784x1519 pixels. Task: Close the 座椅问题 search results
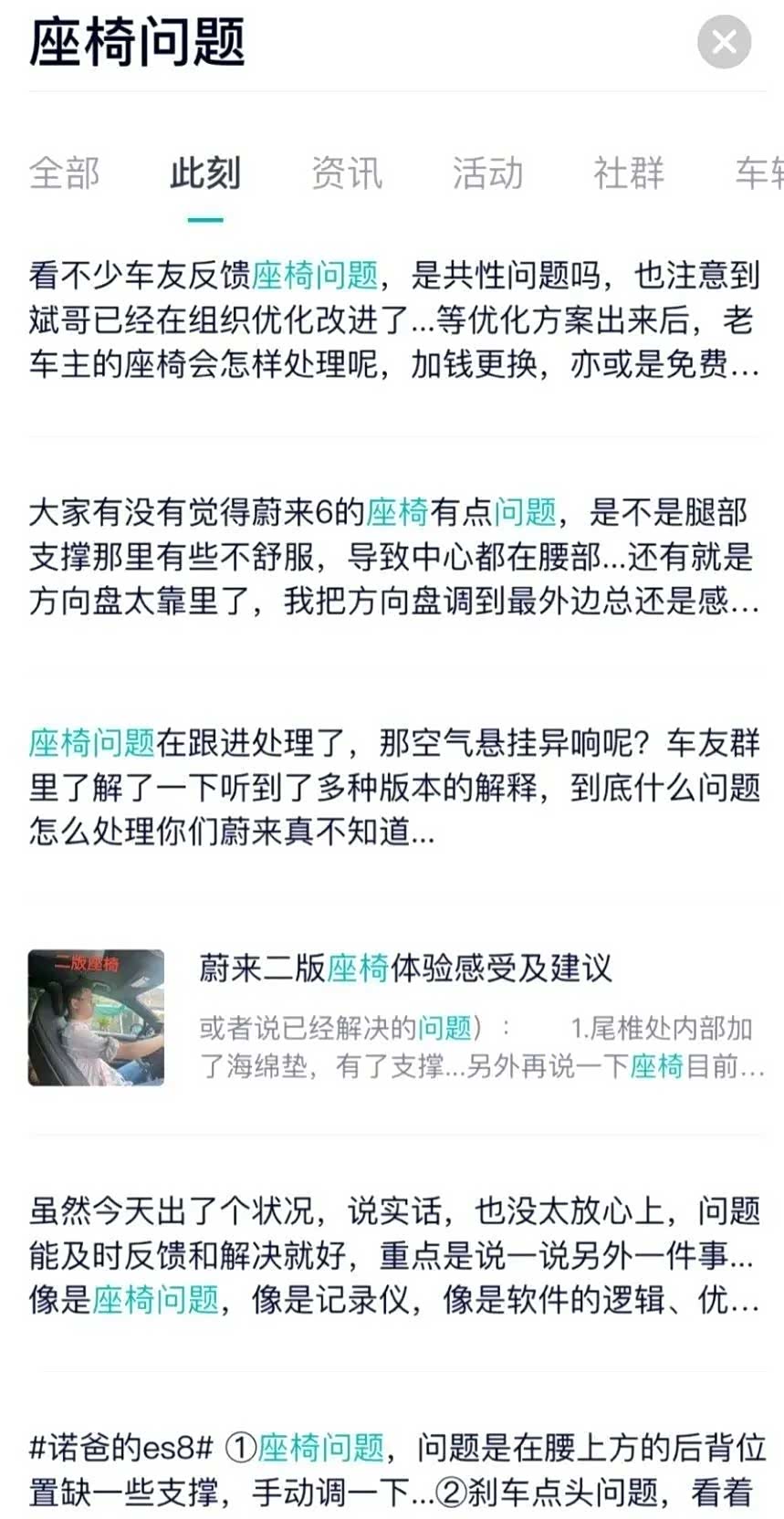tap(724, 42)
